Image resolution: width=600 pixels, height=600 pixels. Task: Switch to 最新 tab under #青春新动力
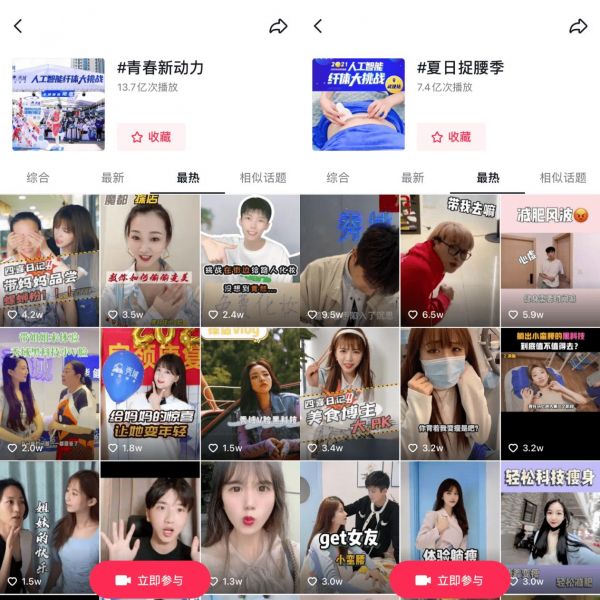coord(113,178)
